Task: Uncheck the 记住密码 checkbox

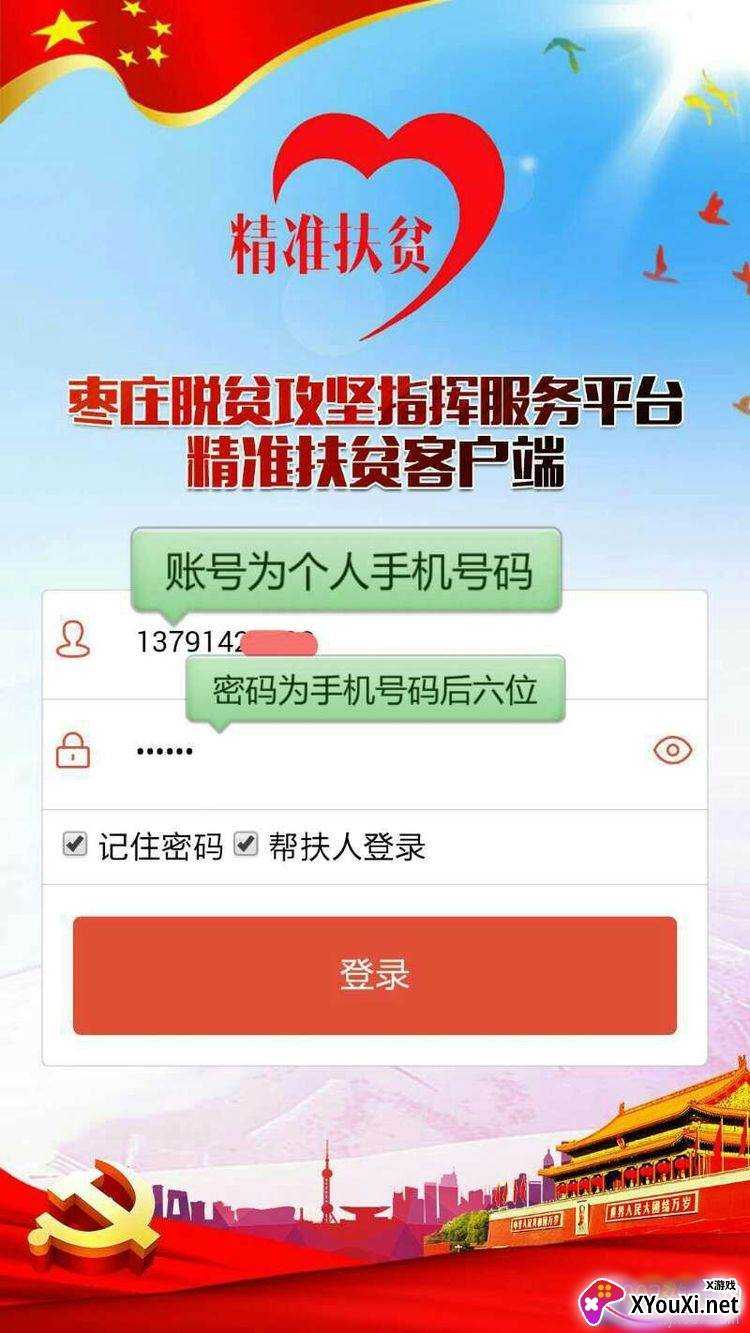Action: click(x=75, y=844)
